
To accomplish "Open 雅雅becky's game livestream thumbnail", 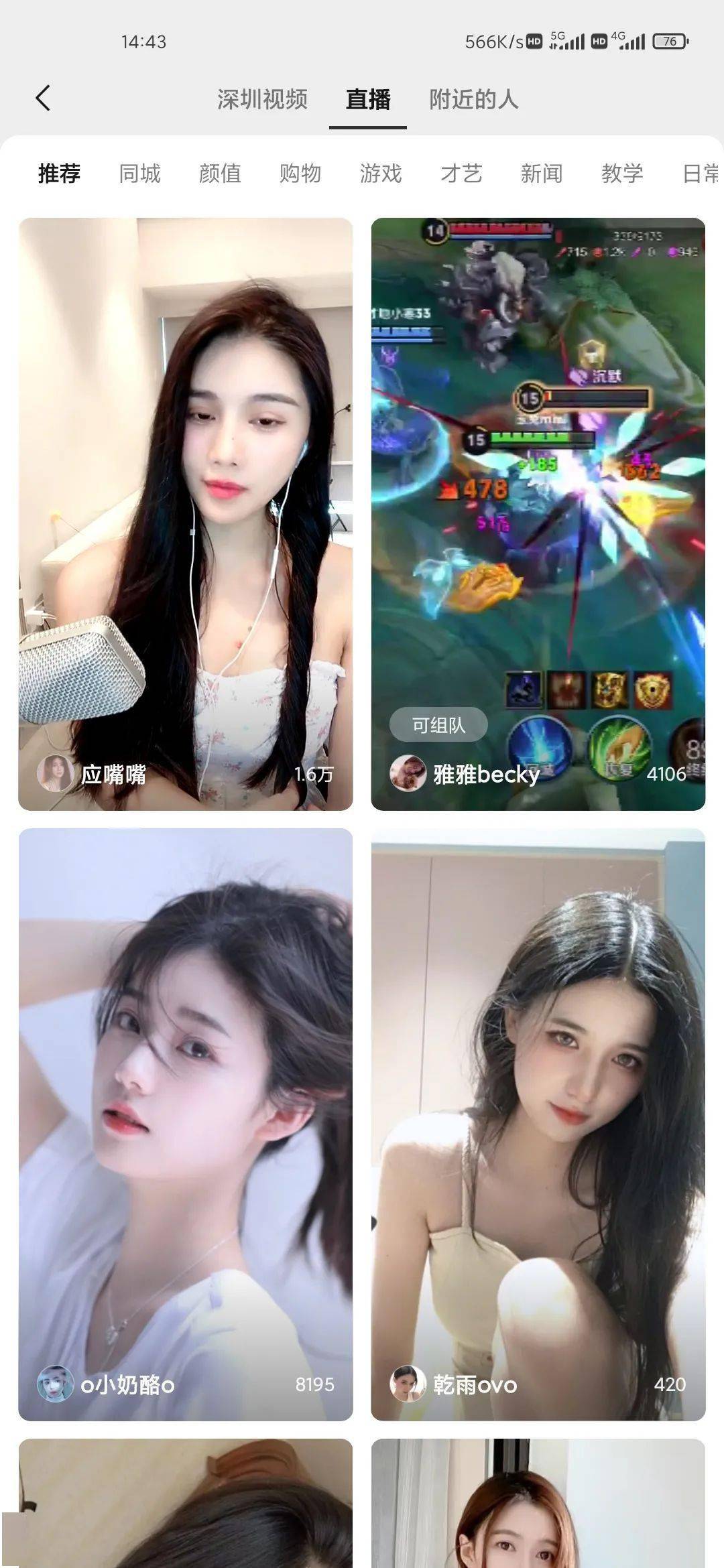I will (x=536, y=469).
